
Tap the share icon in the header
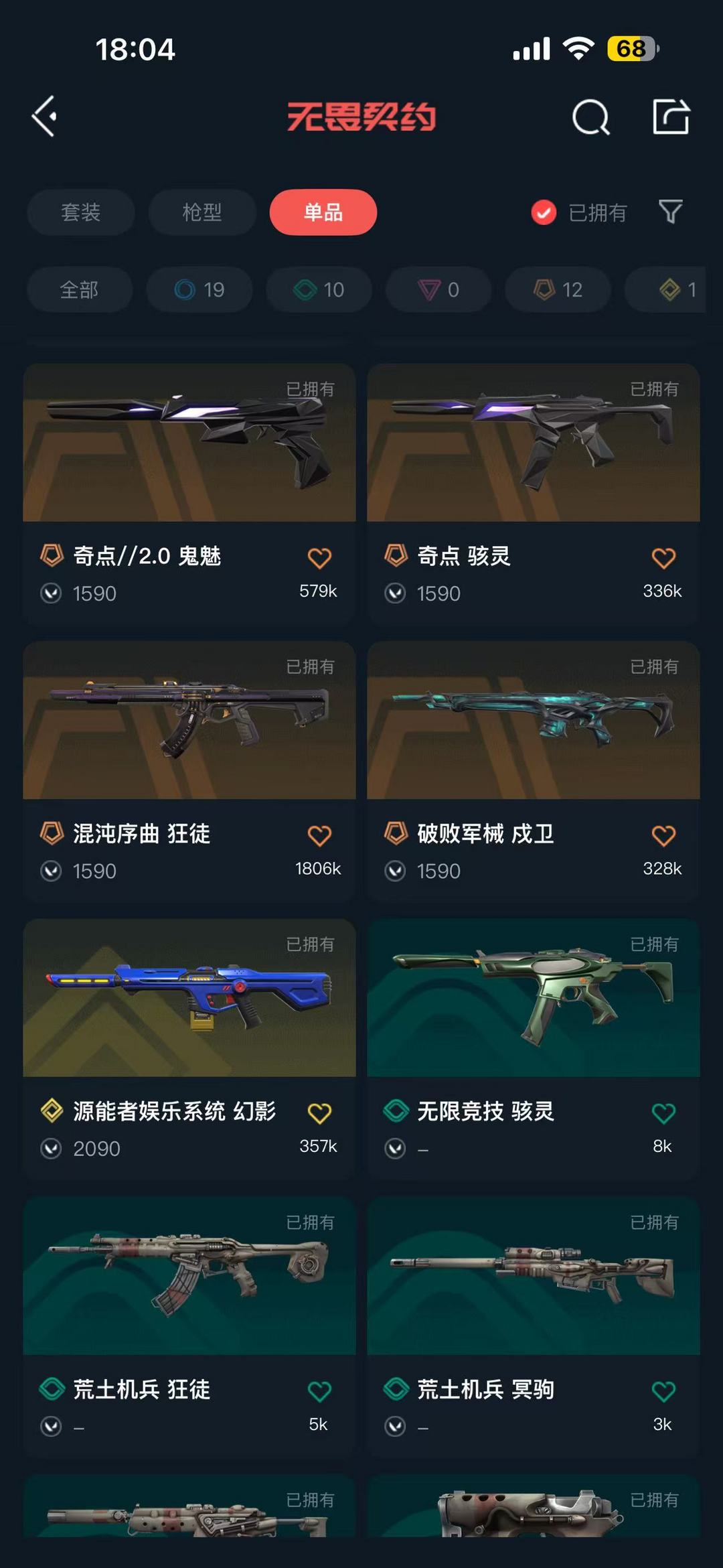(671, 117)
